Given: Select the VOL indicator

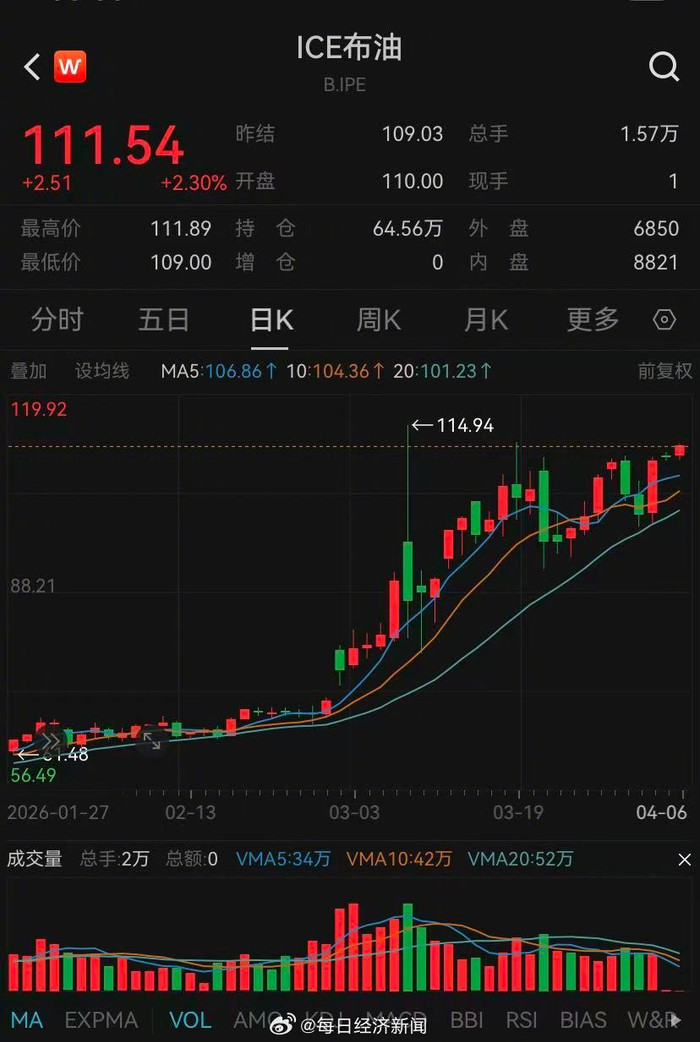Looking at the screenshot, I should [x=190, y=1020].
